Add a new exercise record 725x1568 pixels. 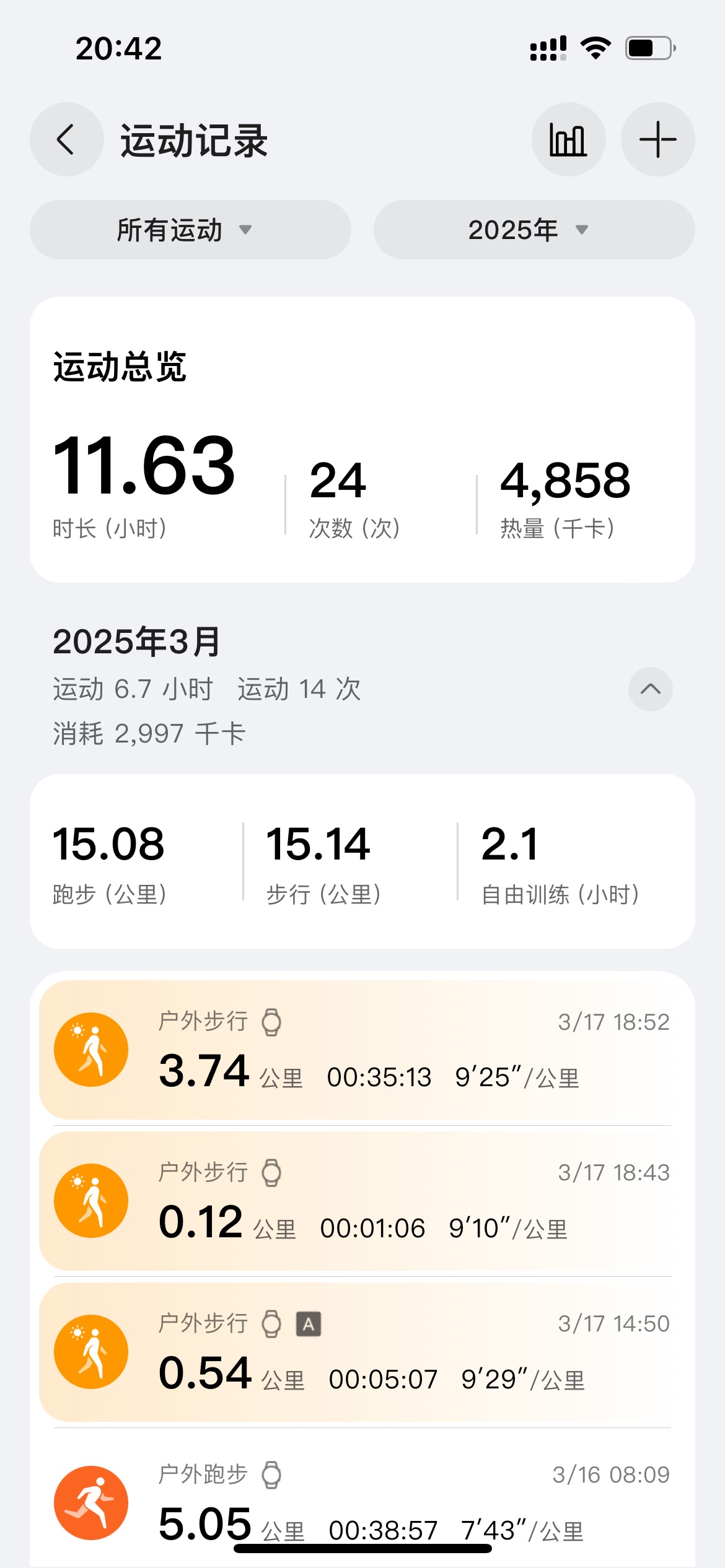point(657,139)
